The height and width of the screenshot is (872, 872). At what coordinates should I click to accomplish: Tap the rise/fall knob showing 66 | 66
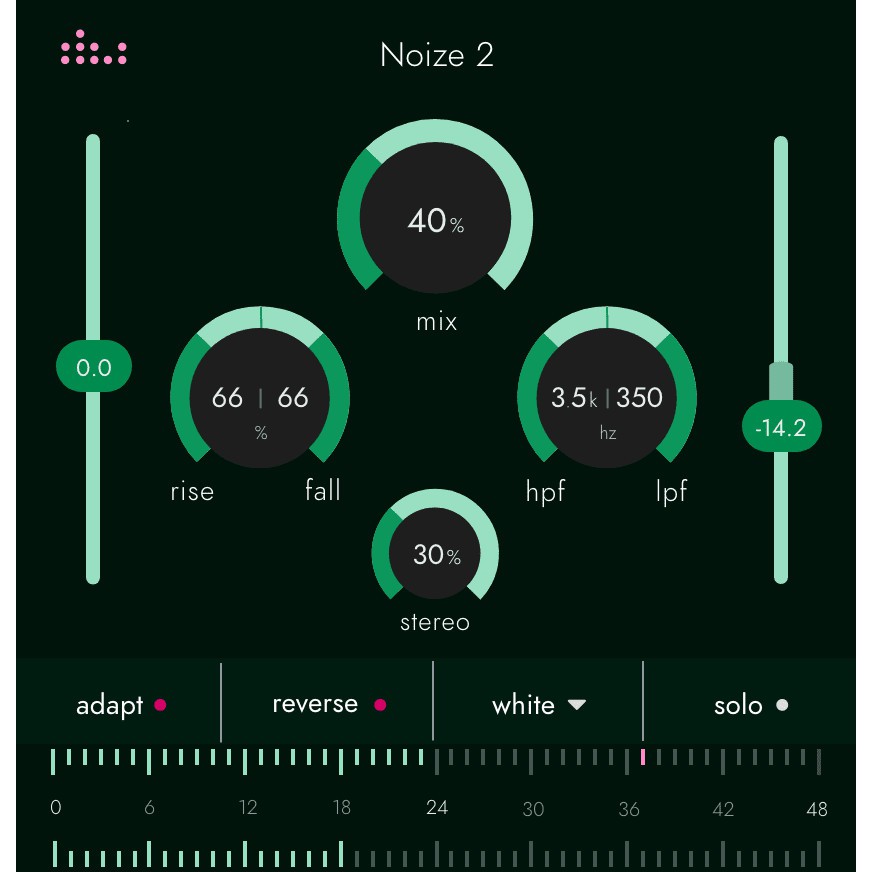click(260, 398)
